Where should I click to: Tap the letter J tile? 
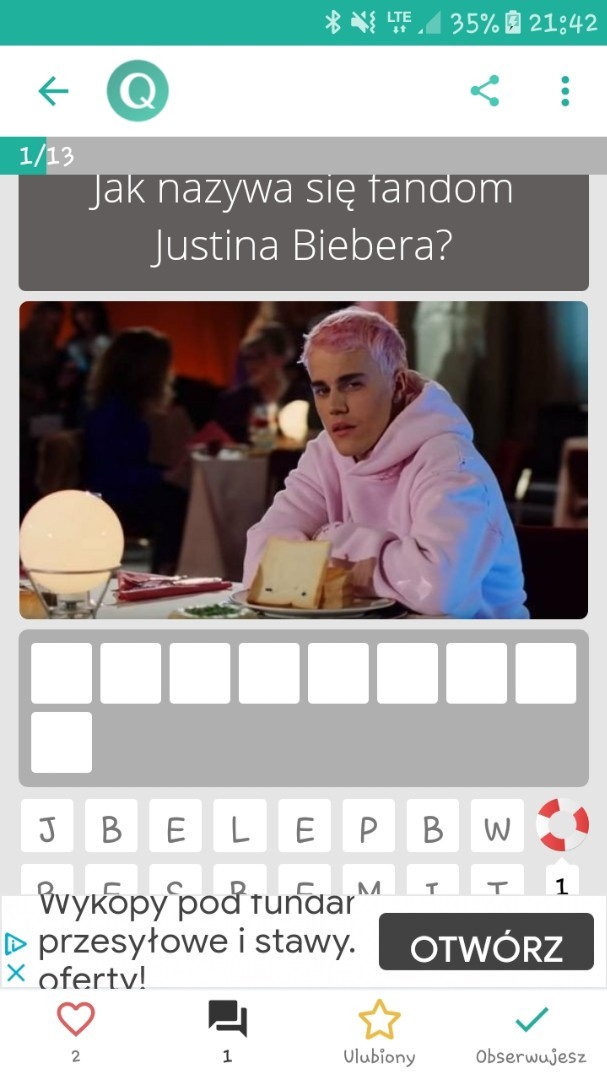[x=48, y=828]
